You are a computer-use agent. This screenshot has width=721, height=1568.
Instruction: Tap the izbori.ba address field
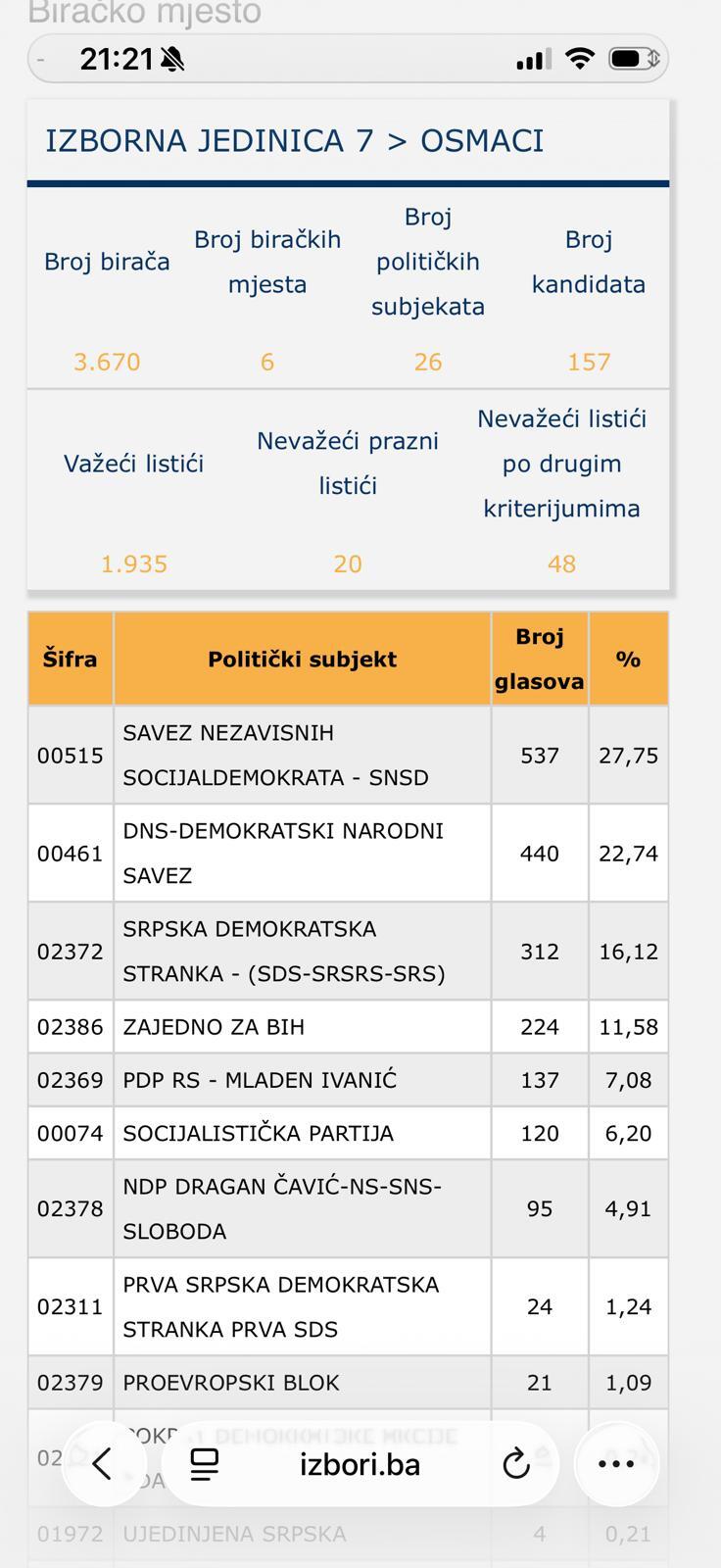pyautogui.click(x=360, y=1464)
